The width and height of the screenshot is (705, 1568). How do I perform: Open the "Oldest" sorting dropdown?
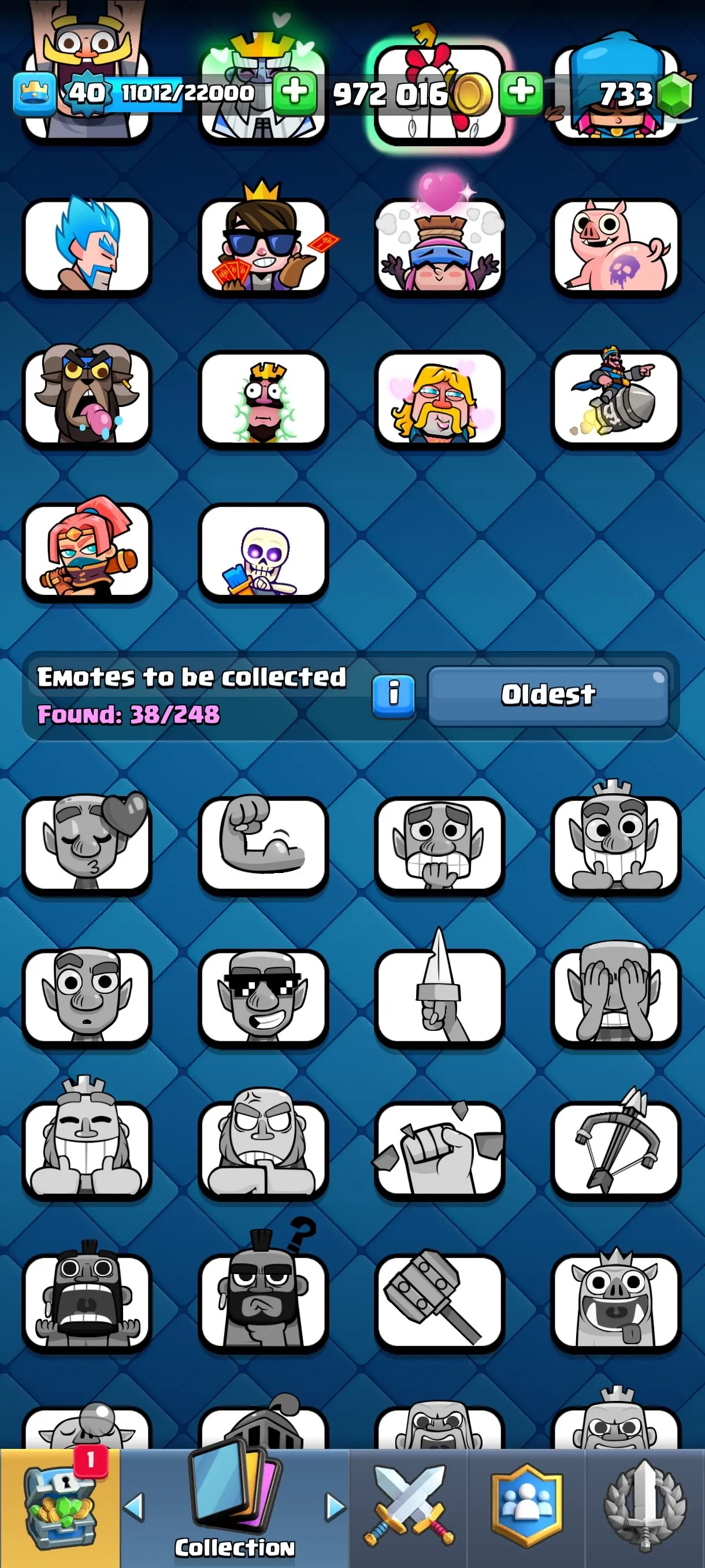coord(547,694)
